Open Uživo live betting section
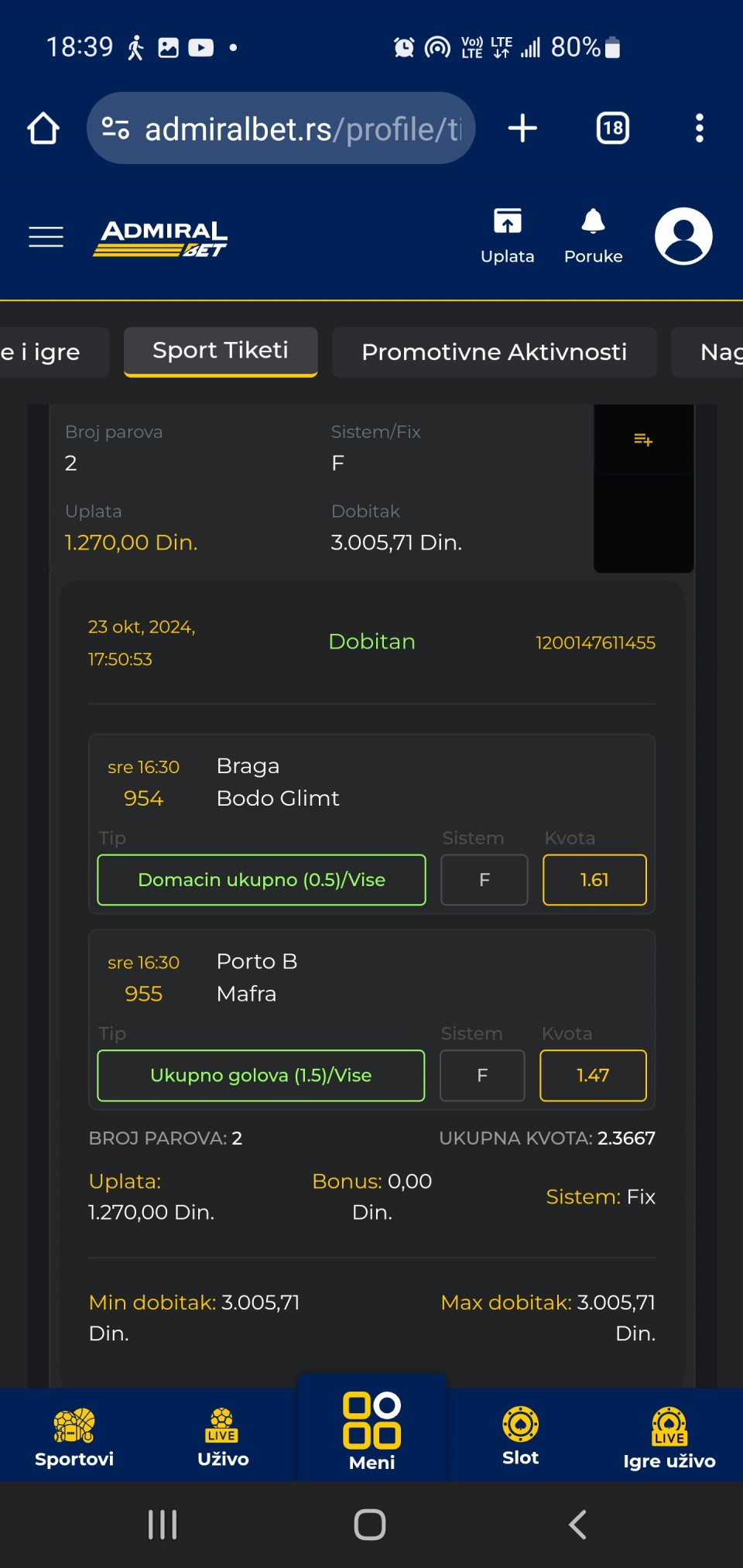 (x=223, y=1436)
